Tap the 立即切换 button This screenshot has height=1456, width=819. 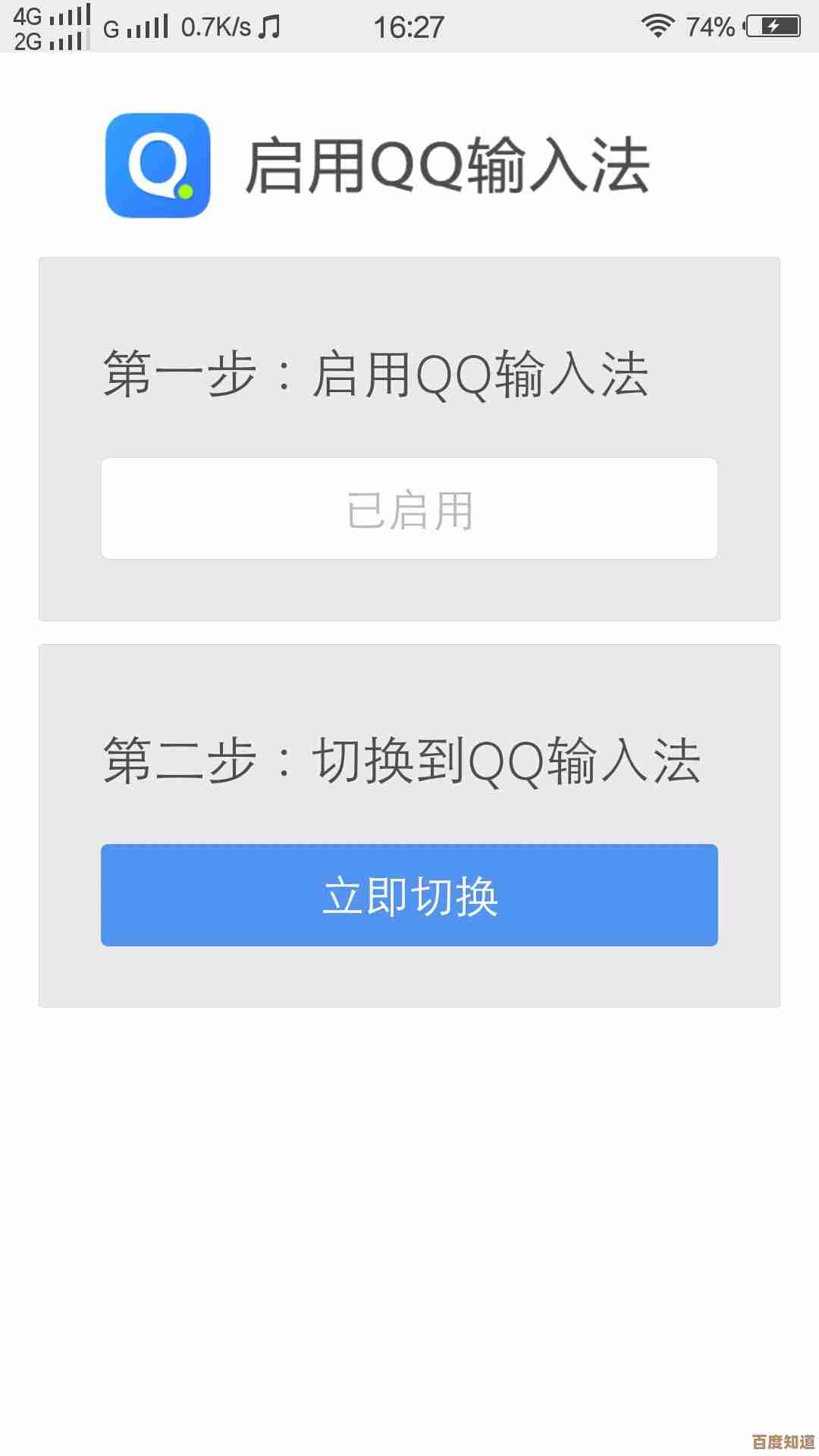click(x=409, y=895)
